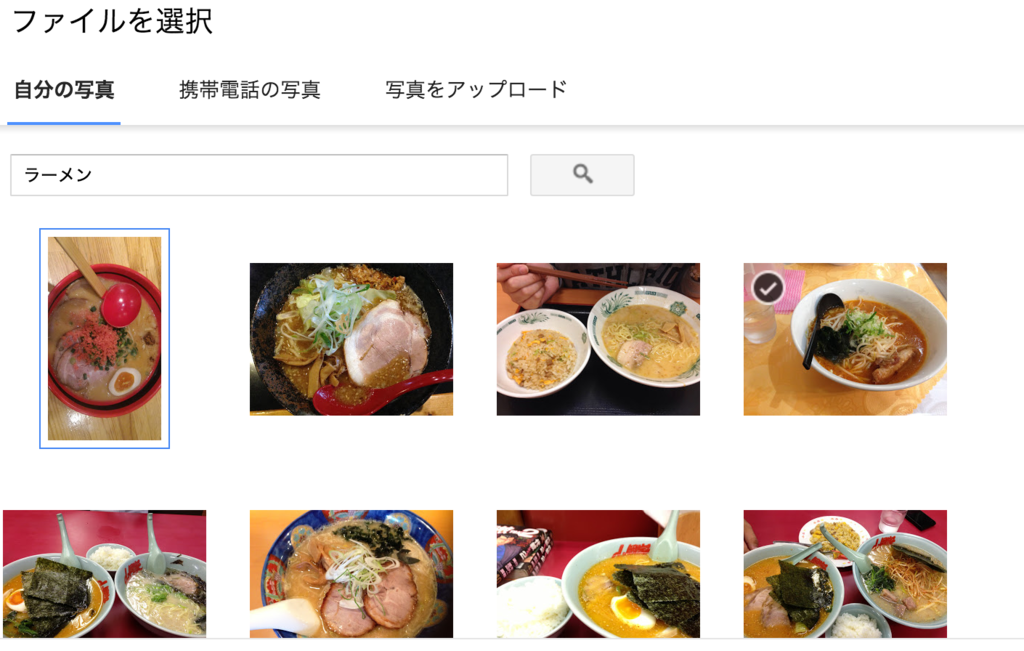Select the ramen photo with rice and manga
Screen dimensions: 1024x651
pos(598,574)
